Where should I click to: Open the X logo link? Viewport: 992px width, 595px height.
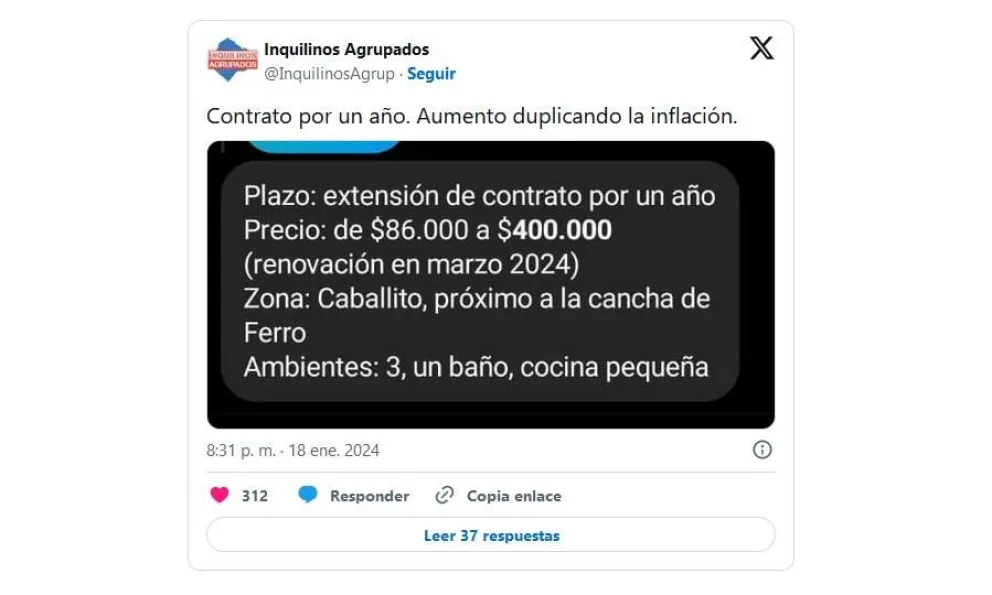(x=761, y=48)
